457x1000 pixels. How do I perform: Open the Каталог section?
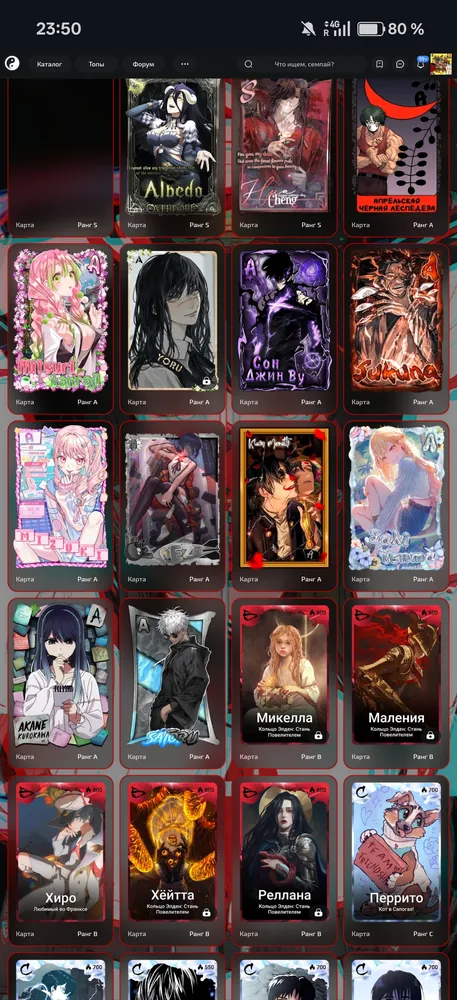point(49,64)
